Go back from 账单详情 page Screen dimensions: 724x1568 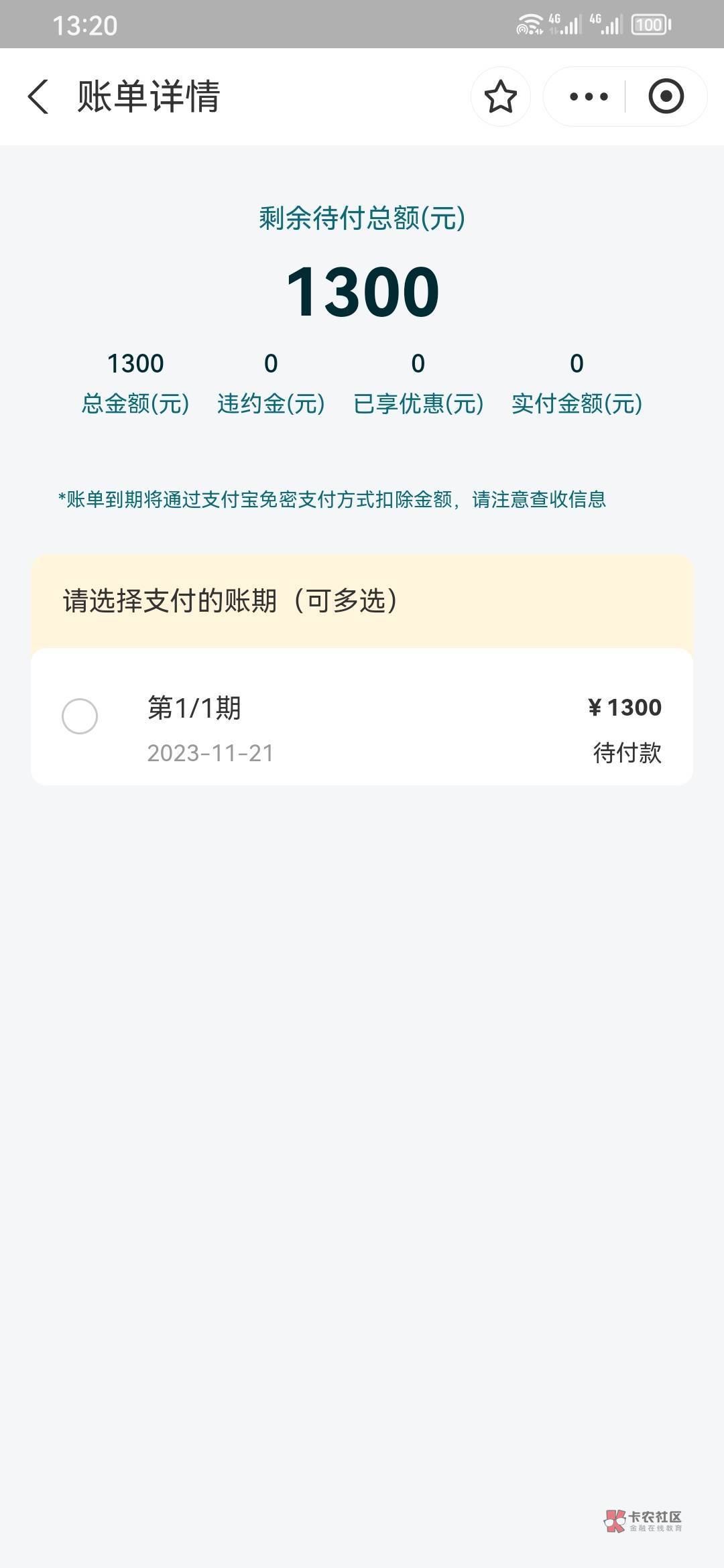point(39,96)
